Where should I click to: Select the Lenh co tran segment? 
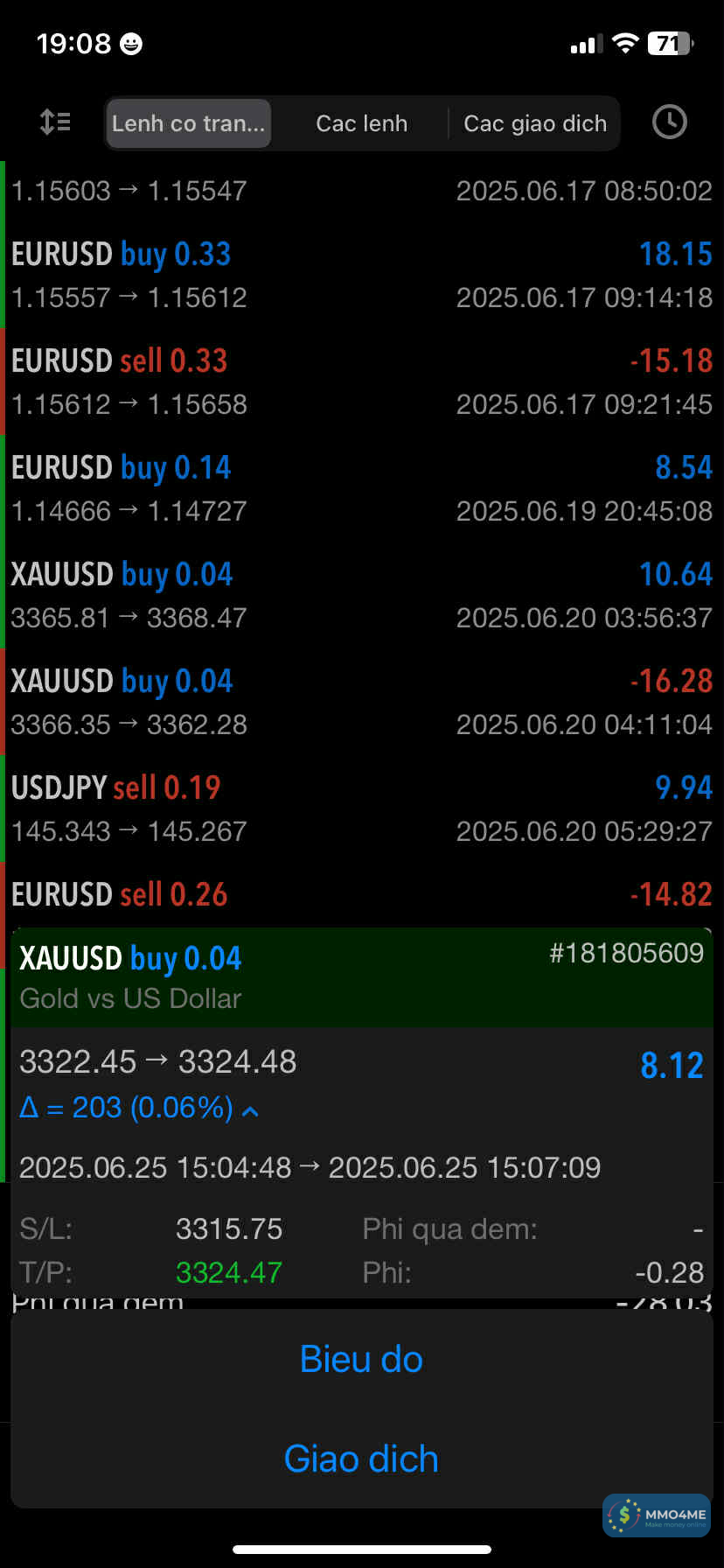[x=188, y=123]
